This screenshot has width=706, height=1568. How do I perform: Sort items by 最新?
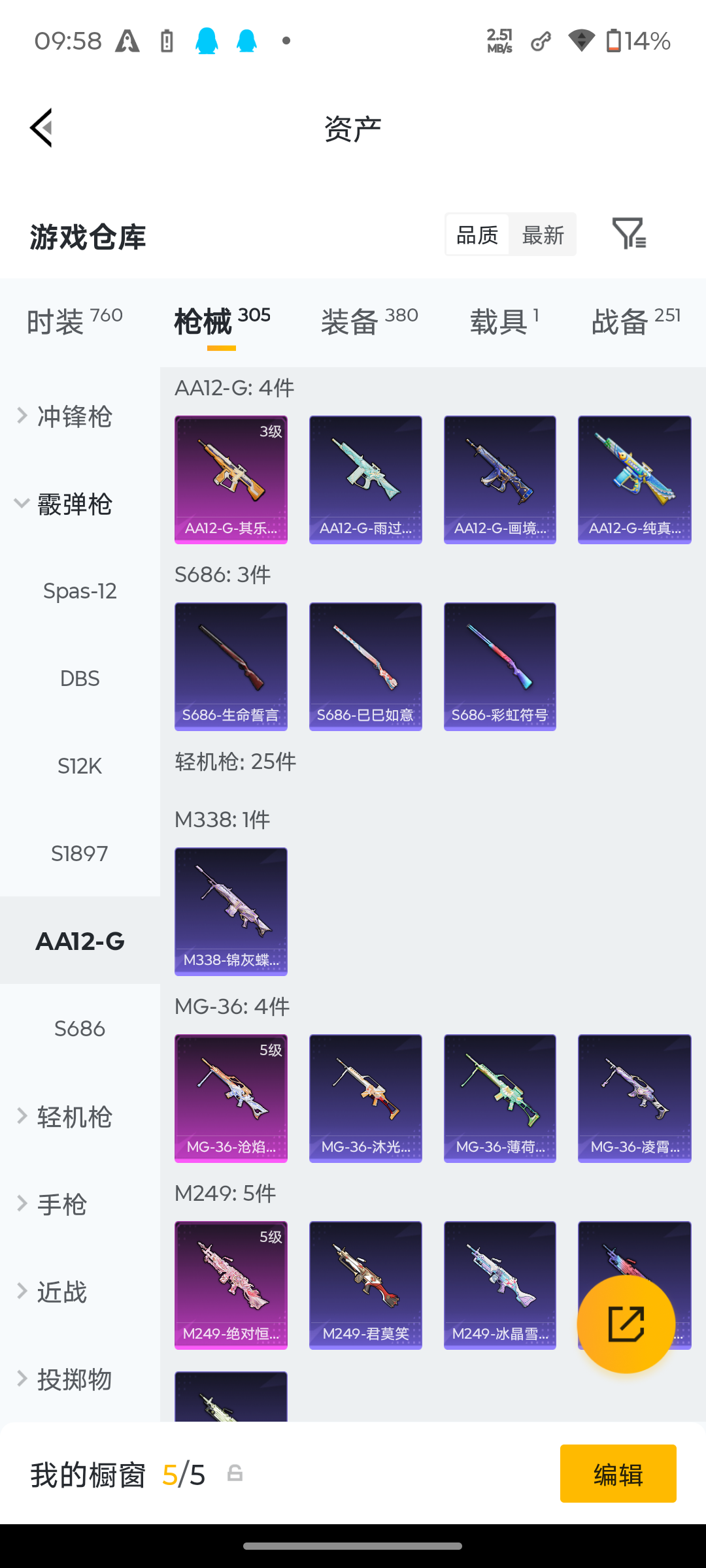click(x=543, y=235)
